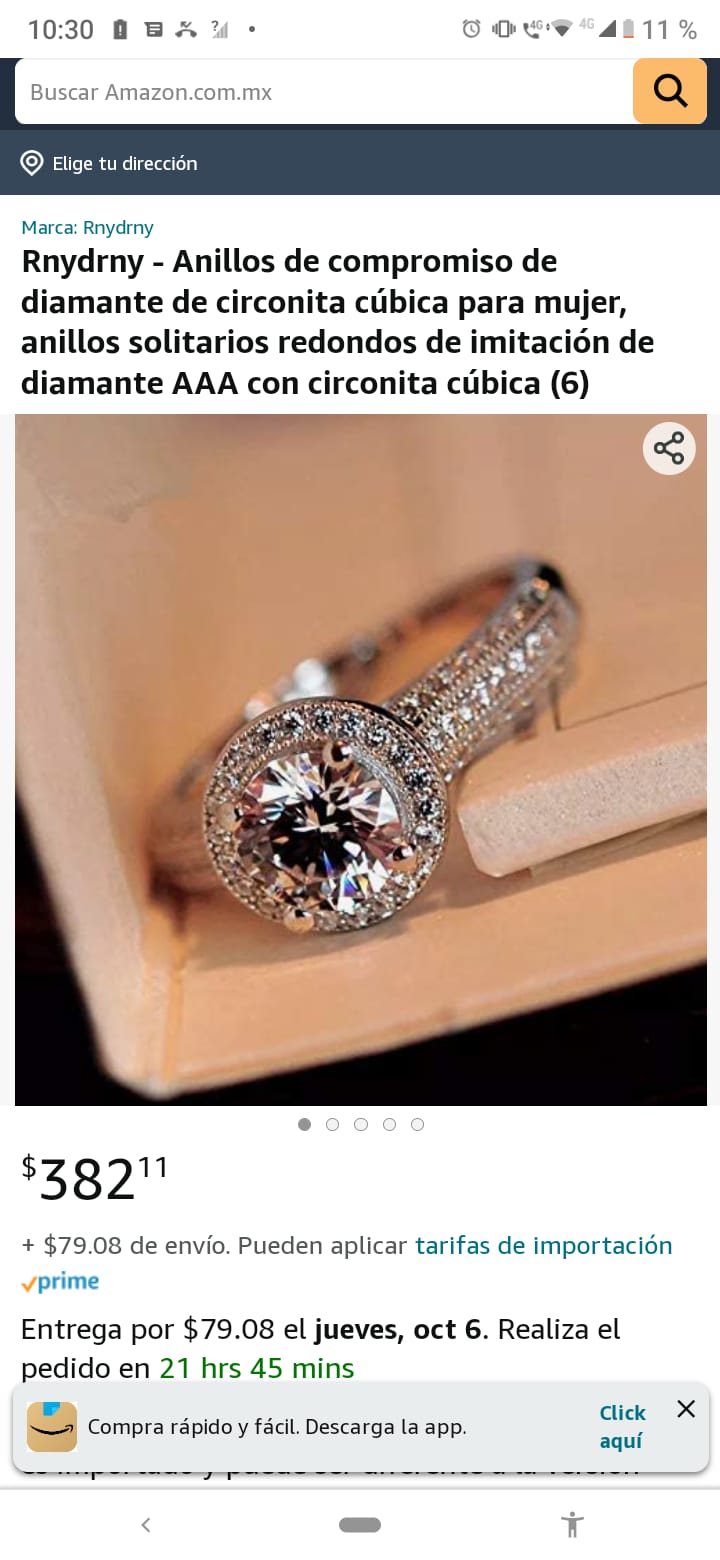The width and height of the screenshot is (720, 1560).
Task: Dismiss the app download banner
Action: [686, 1409]
